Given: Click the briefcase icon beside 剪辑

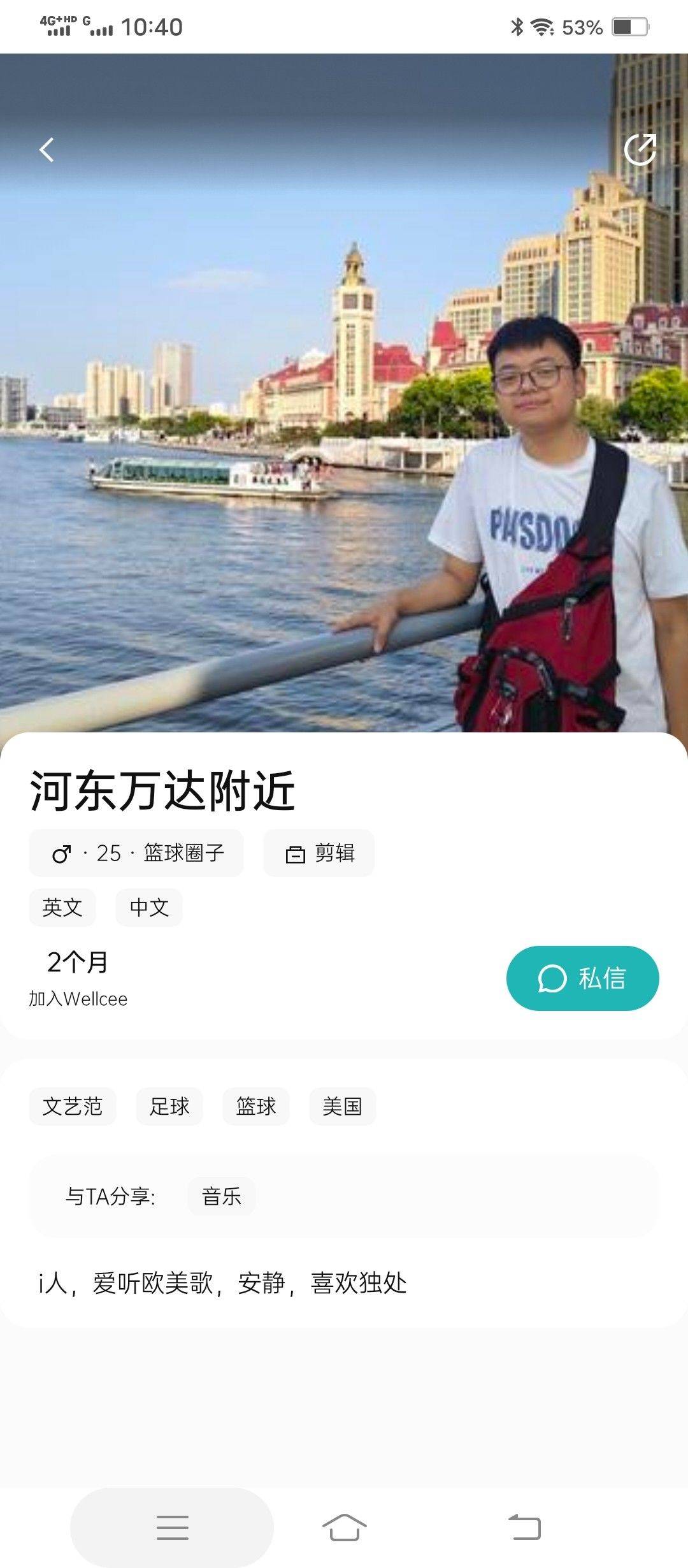Looking at the screenshot, I should pos(294,852).
